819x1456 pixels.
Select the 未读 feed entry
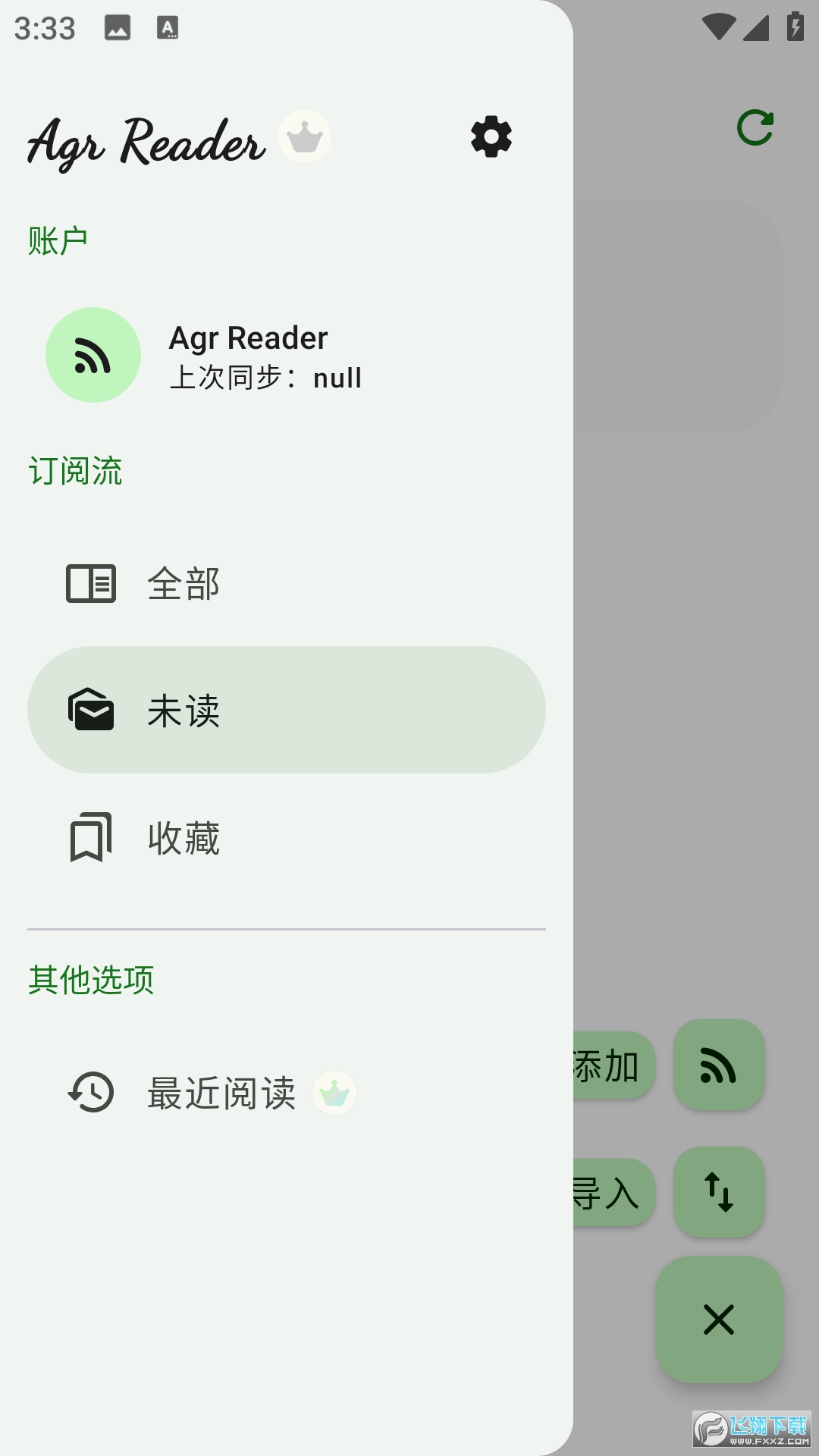[287, 710]
